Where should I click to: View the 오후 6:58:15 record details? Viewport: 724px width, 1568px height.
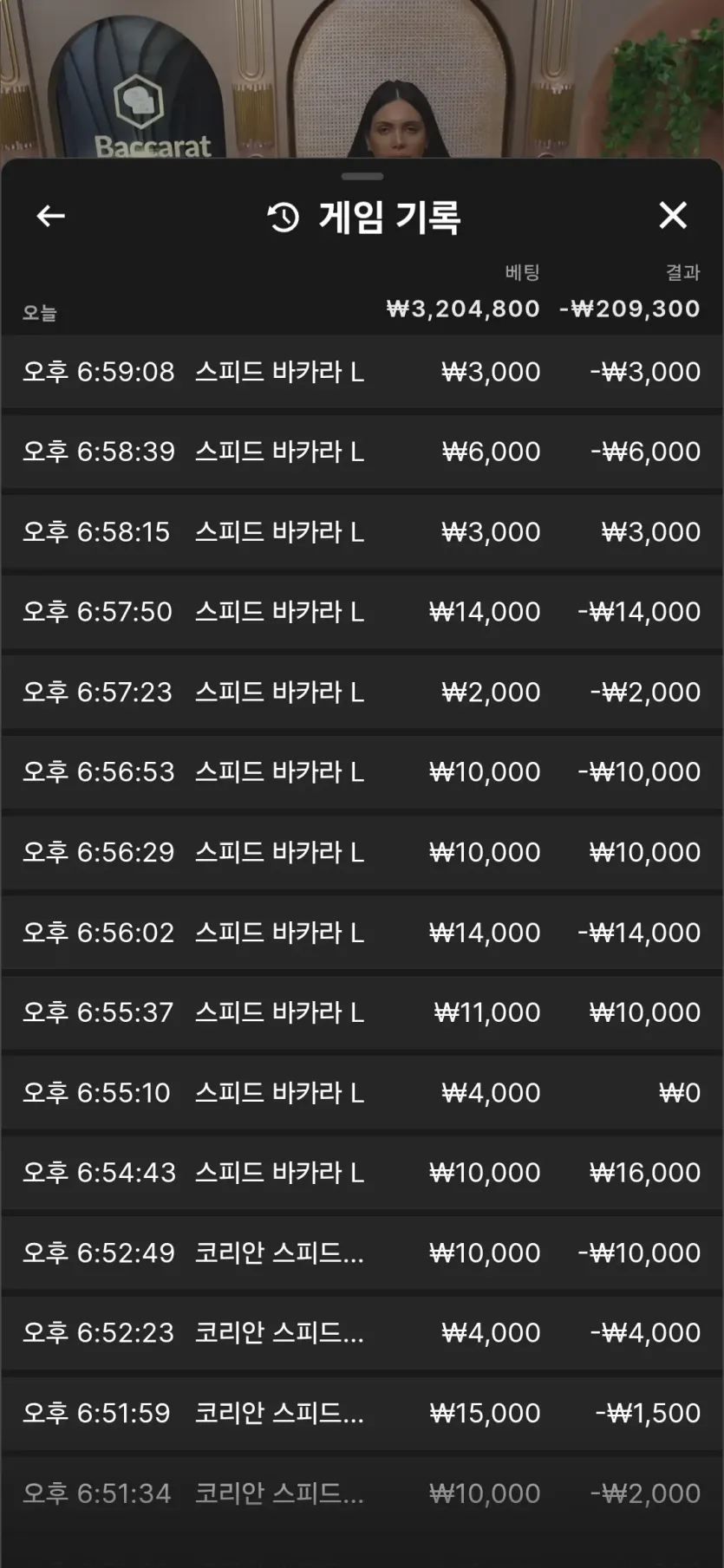tap(362, 531)
